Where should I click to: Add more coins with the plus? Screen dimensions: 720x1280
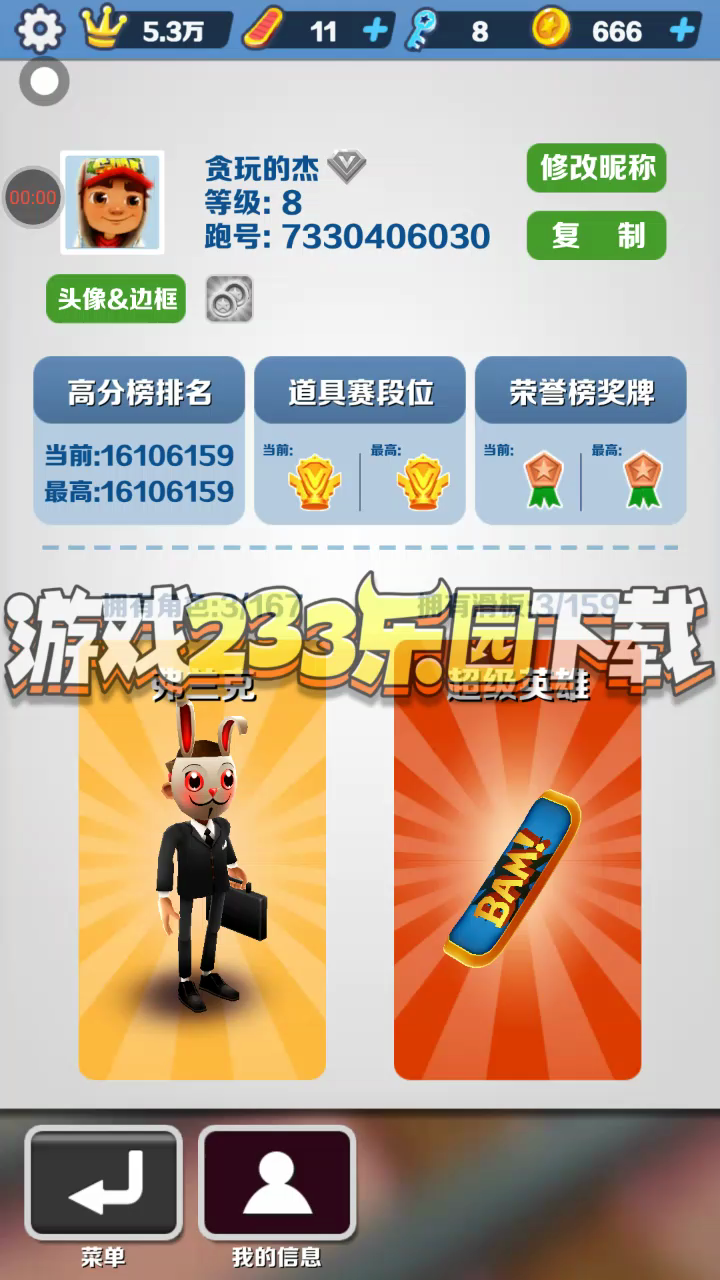682,31
